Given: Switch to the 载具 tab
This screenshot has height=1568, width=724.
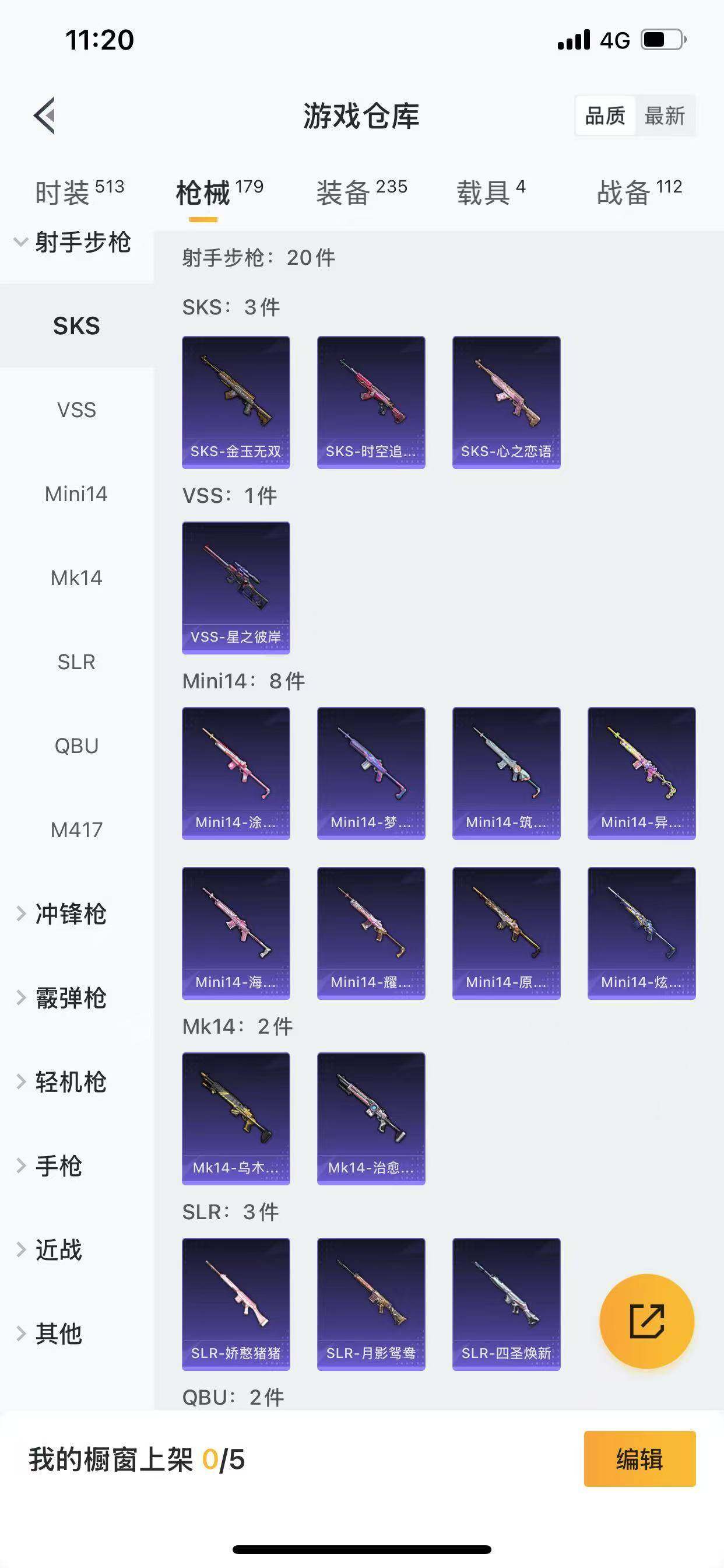Looking at the screenshot, I should [490, 192].
